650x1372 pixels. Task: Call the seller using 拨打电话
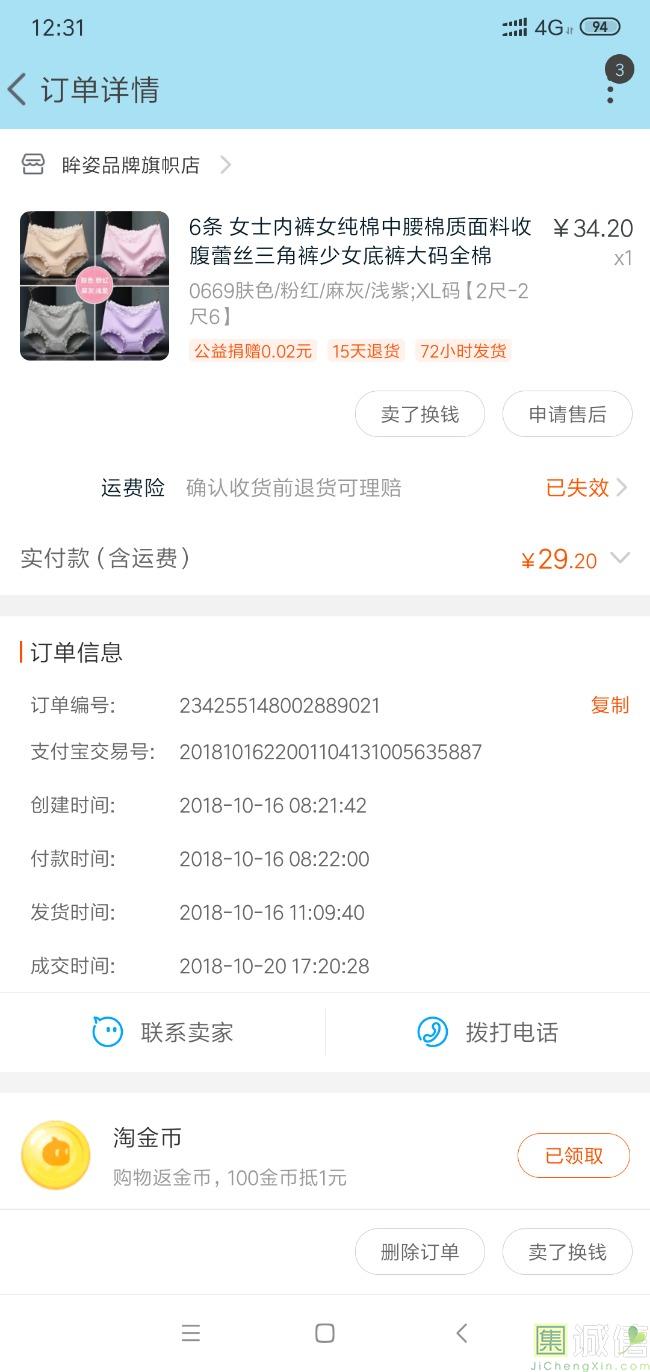point(487,1032)
